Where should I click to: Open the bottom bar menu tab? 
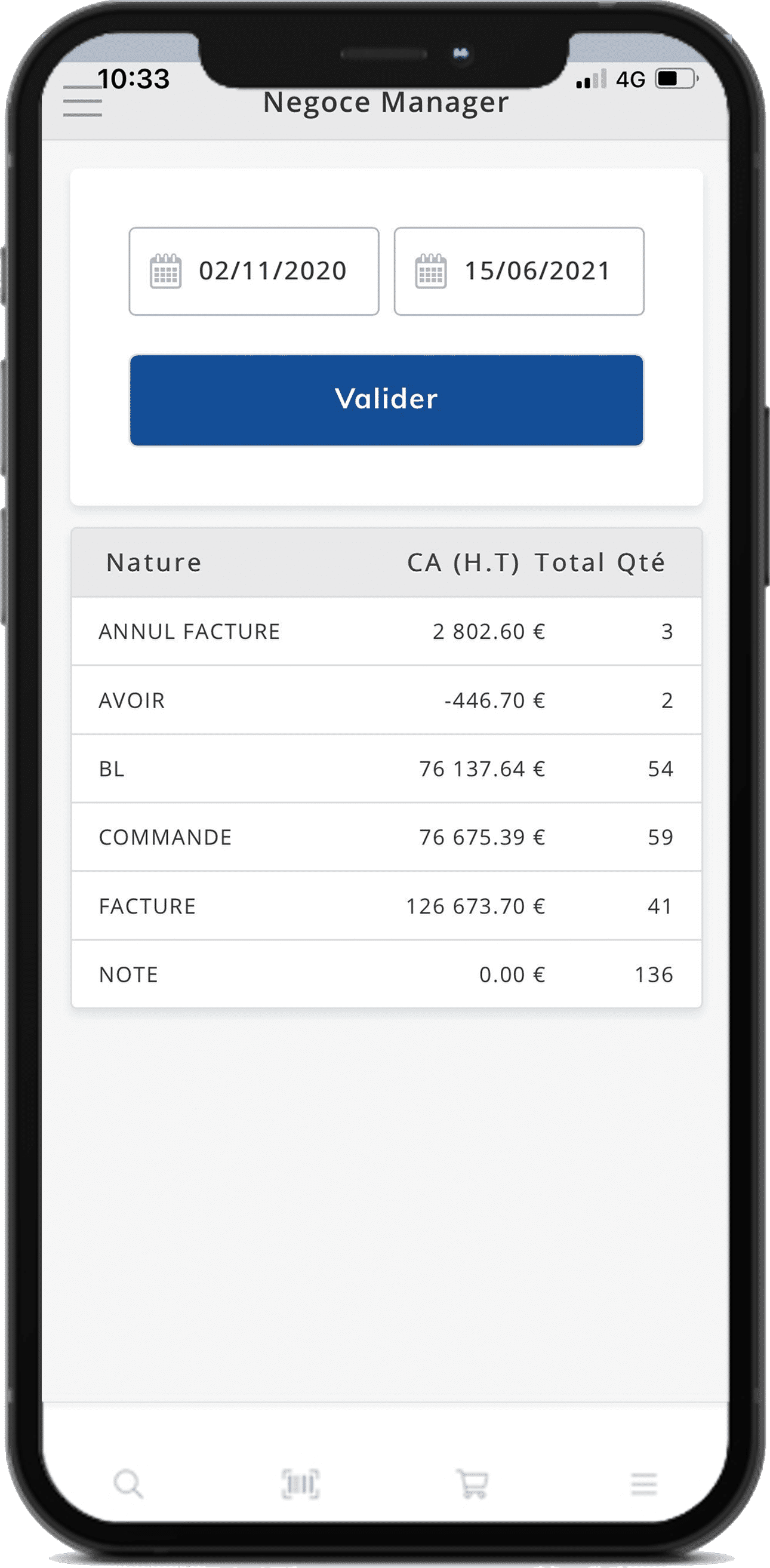click(x=643, y=1483)
